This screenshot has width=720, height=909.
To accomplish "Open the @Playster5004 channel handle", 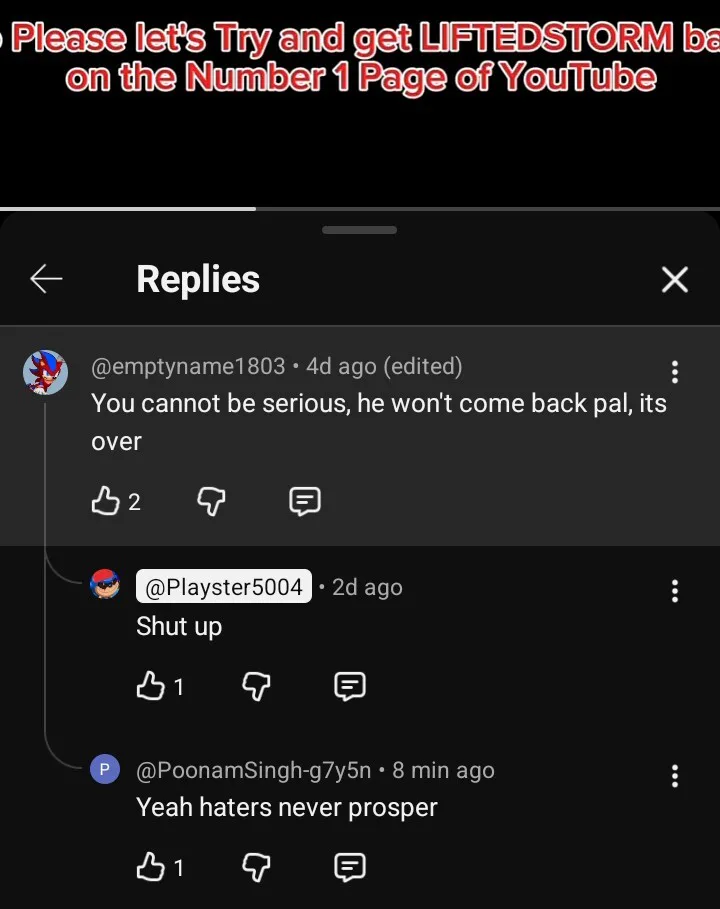I will (224, 587).
